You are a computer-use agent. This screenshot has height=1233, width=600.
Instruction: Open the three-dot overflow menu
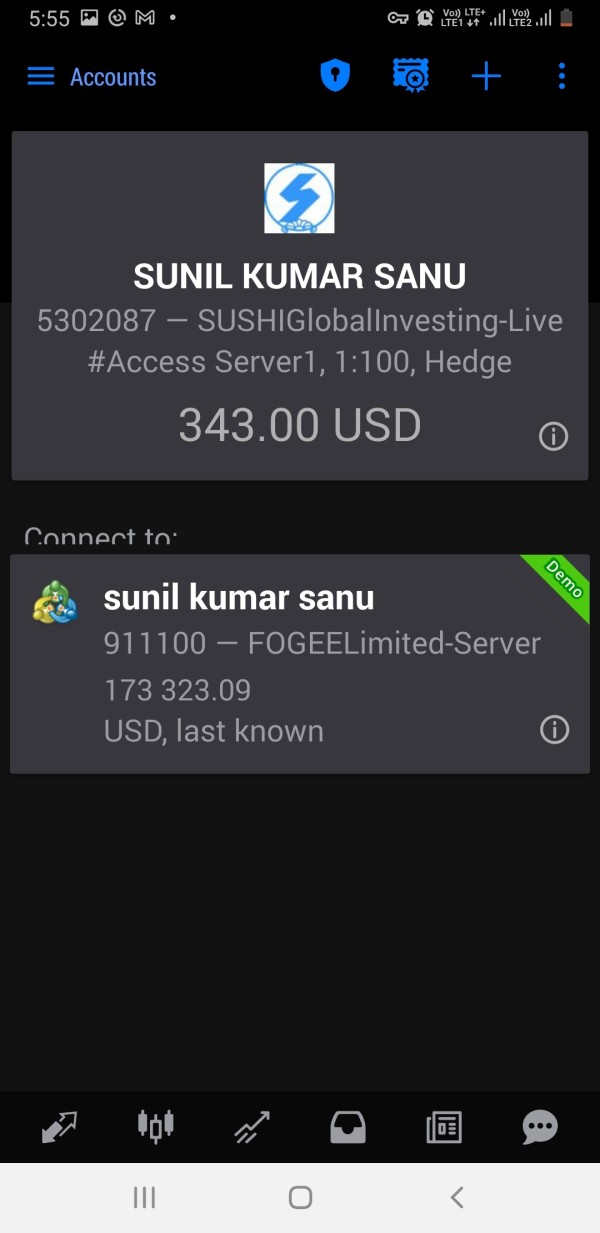click(x=562, y=76)
